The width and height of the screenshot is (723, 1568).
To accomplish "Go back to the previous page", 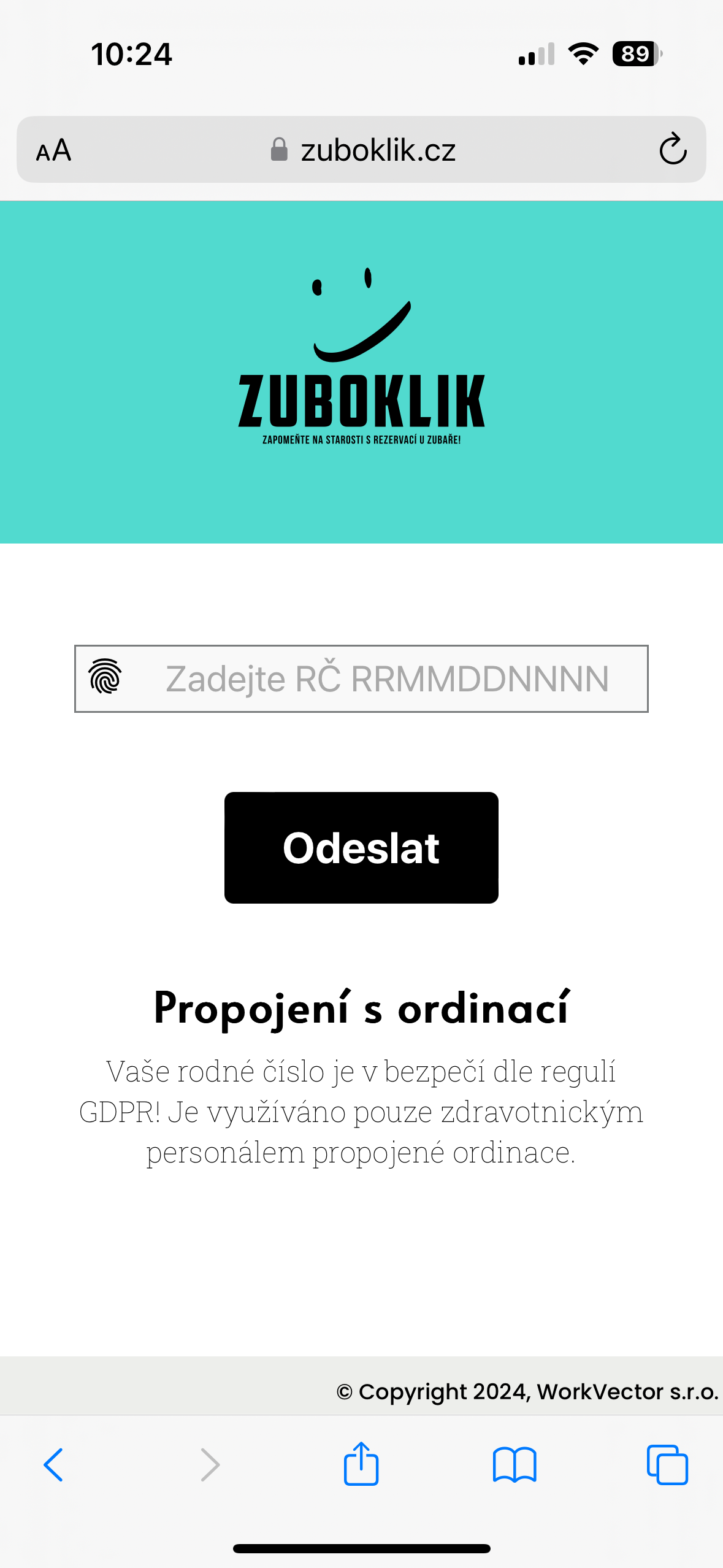I will [x=53, y=1464].
